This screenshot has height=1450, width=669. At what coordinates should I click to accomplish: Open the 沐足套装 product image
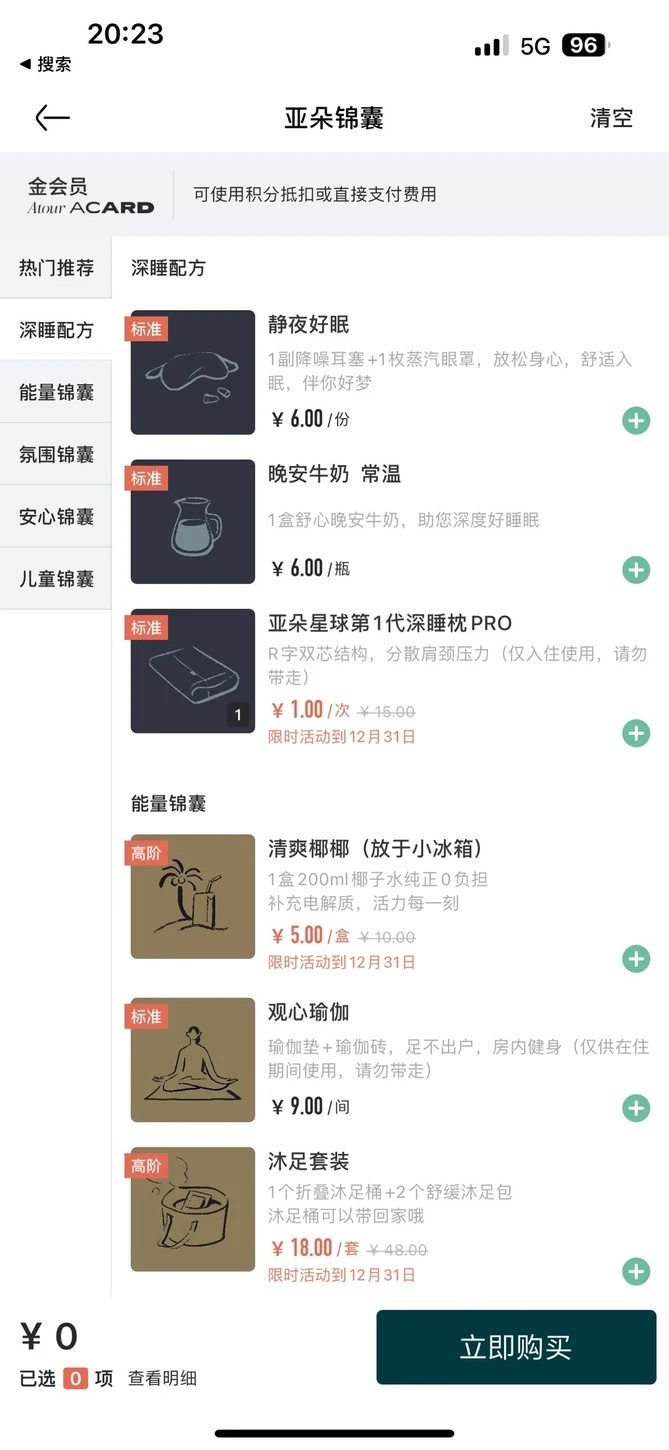pyautogui.click(x=193, y=1209)
